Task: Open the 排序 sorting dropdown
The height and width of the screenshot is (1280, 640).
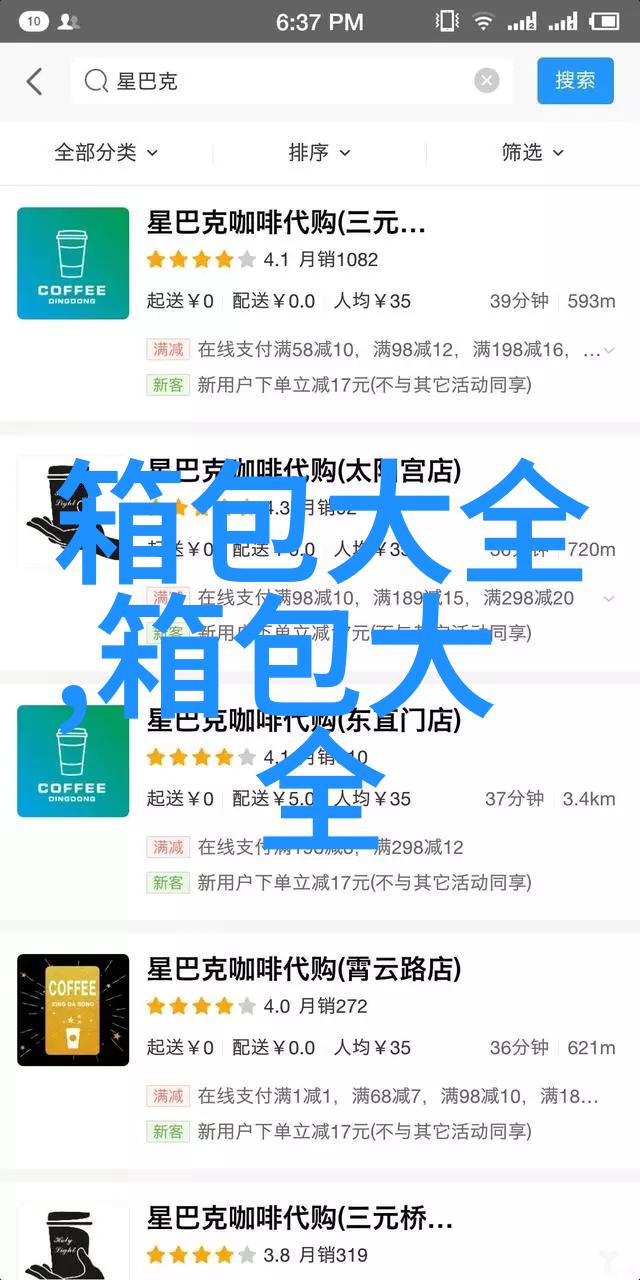Action: pos(319,152)
